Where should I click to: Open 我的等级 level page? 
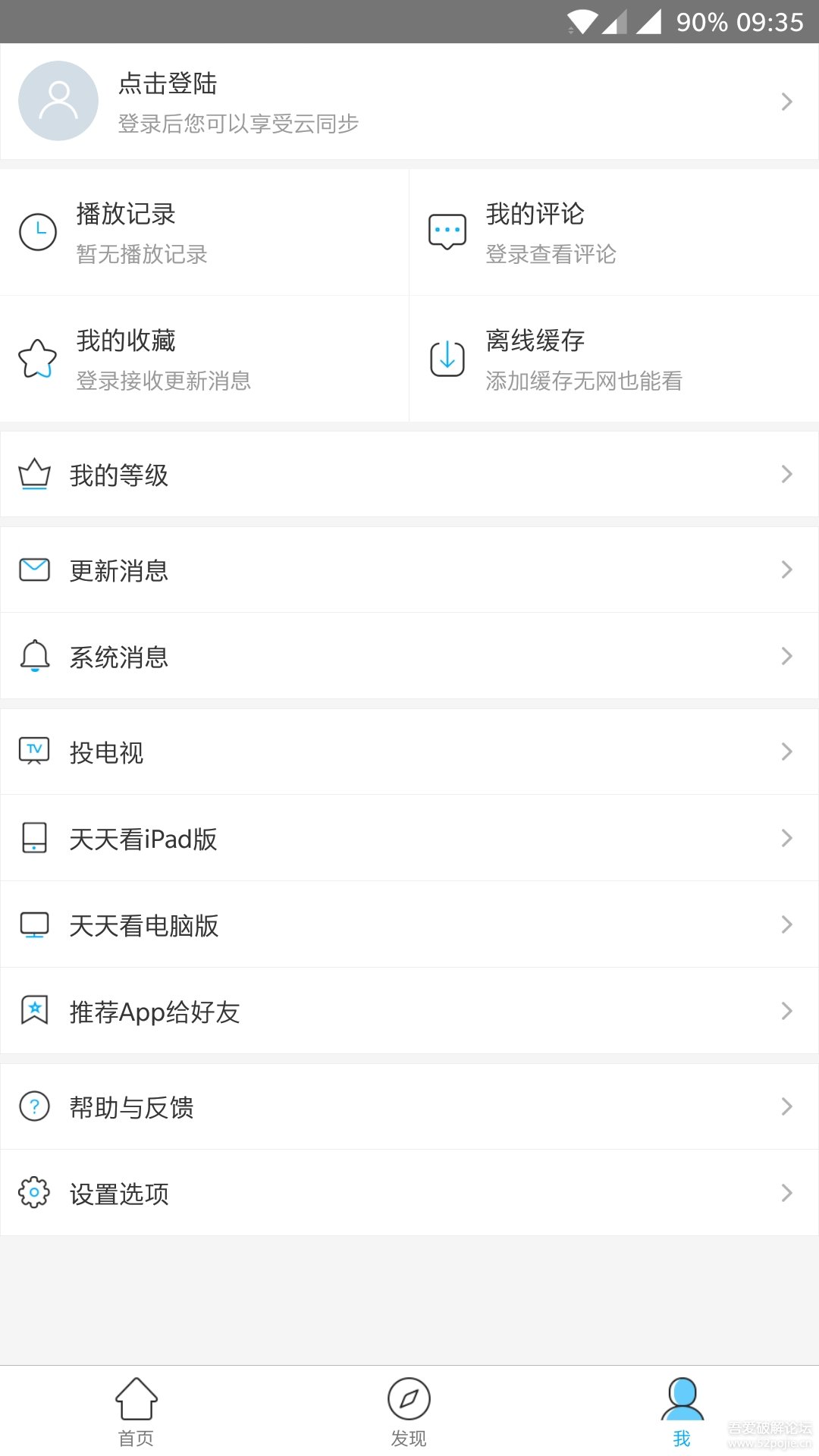pyautogui.click(x=409, y=475)
